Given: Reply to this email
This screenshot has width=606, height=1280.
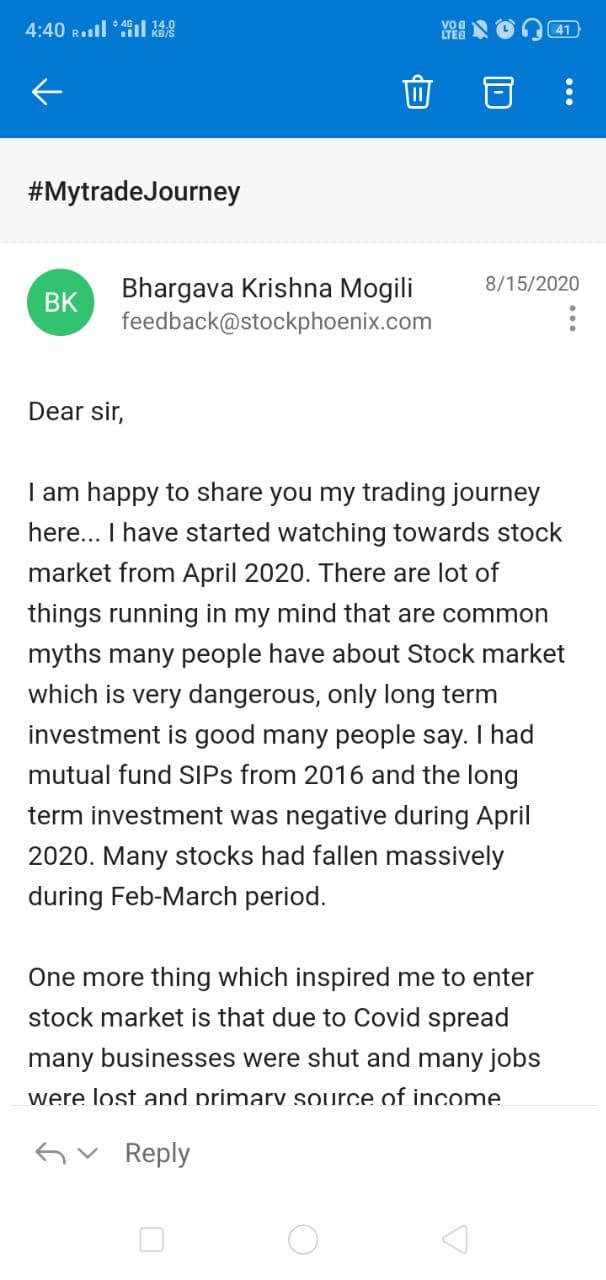Looking at the screenshot, I should click(x=157, y=1153).
